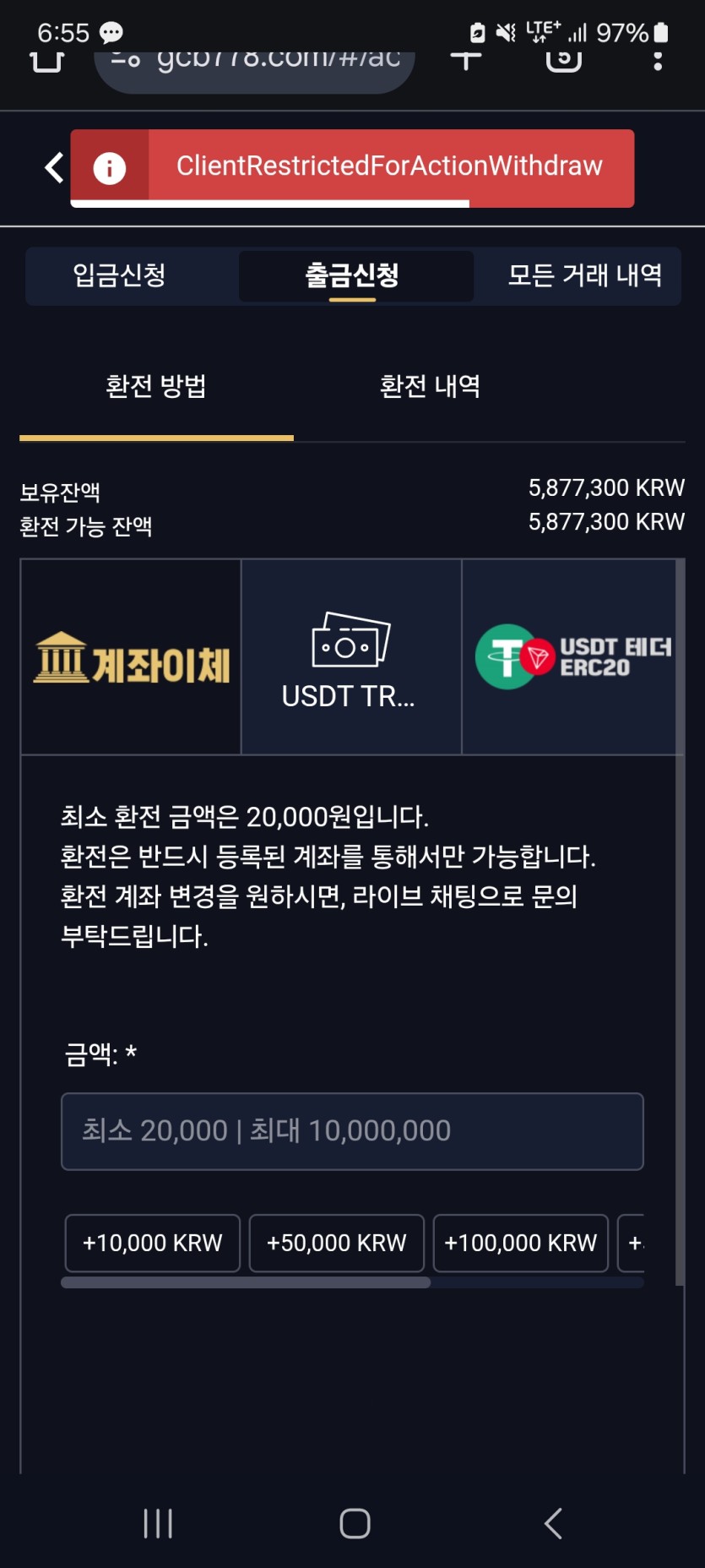Choose the USDT TR... withdrawal method
Screen dimensions: 705x1568
351,657
